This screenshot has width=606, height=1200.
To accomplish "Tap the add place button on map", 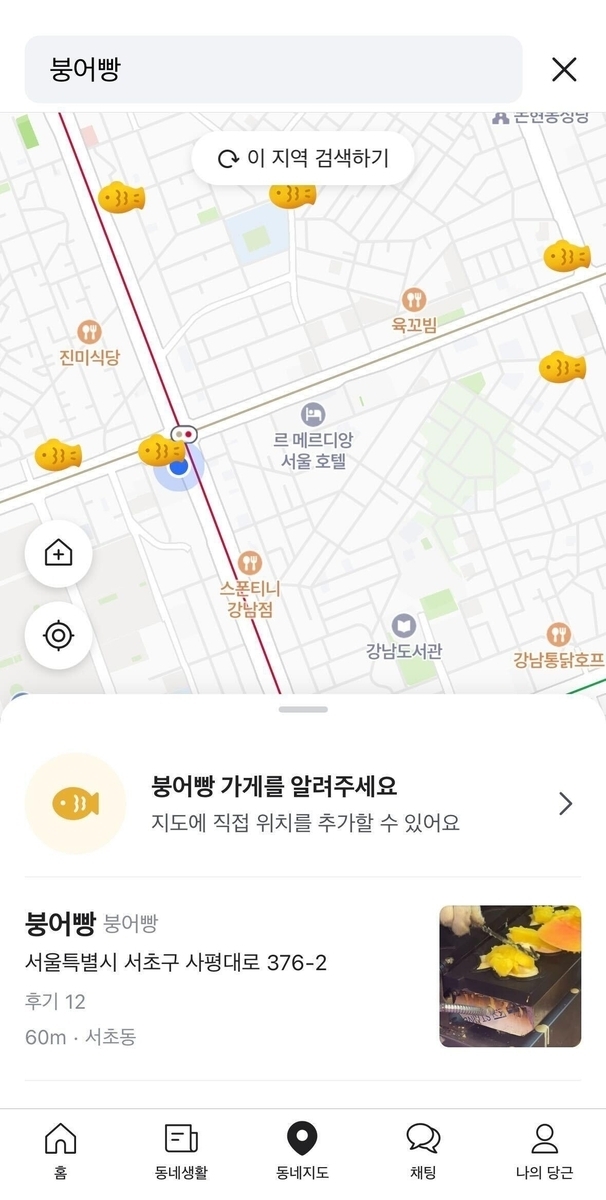I will click(x=59, y=553).
